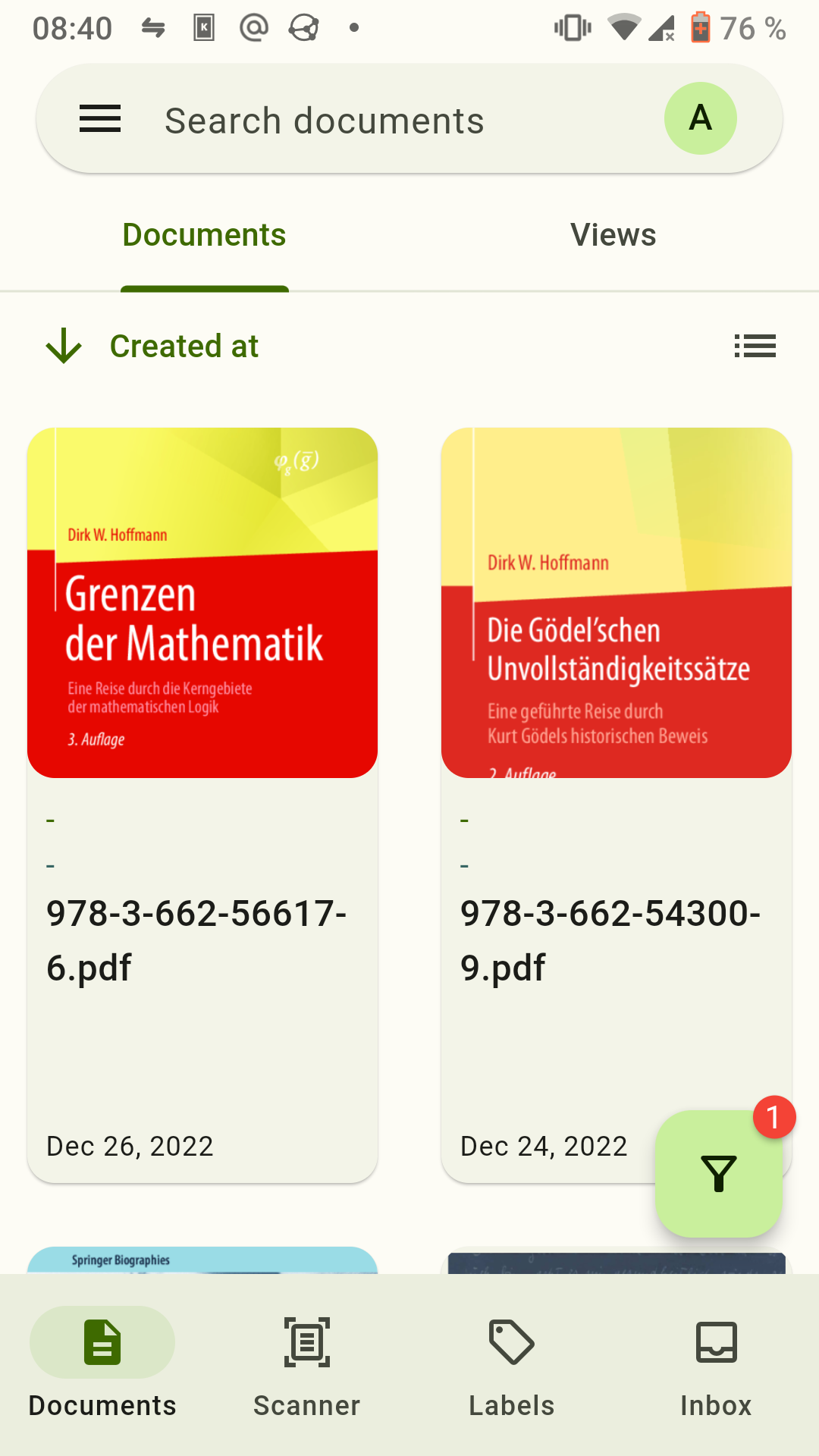The width and height of the screenshot is (819, 1456).
Task: Toggle the list view layout icon
Action: click(755, 347)
